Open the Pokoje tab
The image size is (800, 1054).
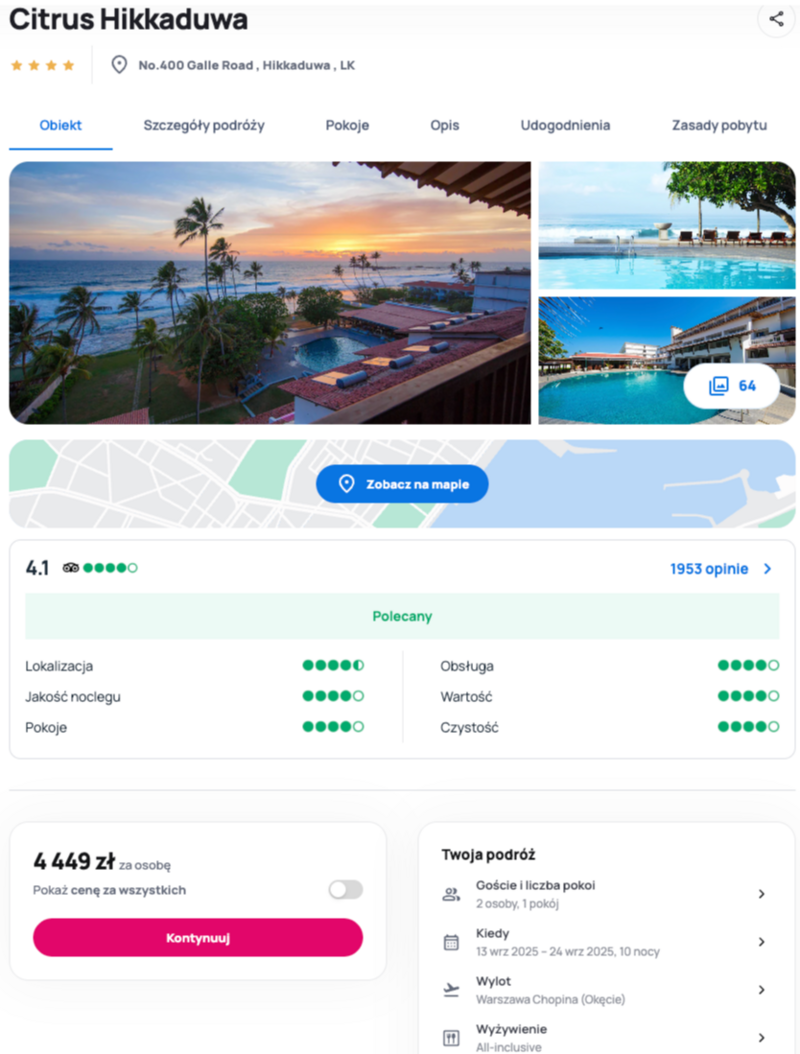347,126
